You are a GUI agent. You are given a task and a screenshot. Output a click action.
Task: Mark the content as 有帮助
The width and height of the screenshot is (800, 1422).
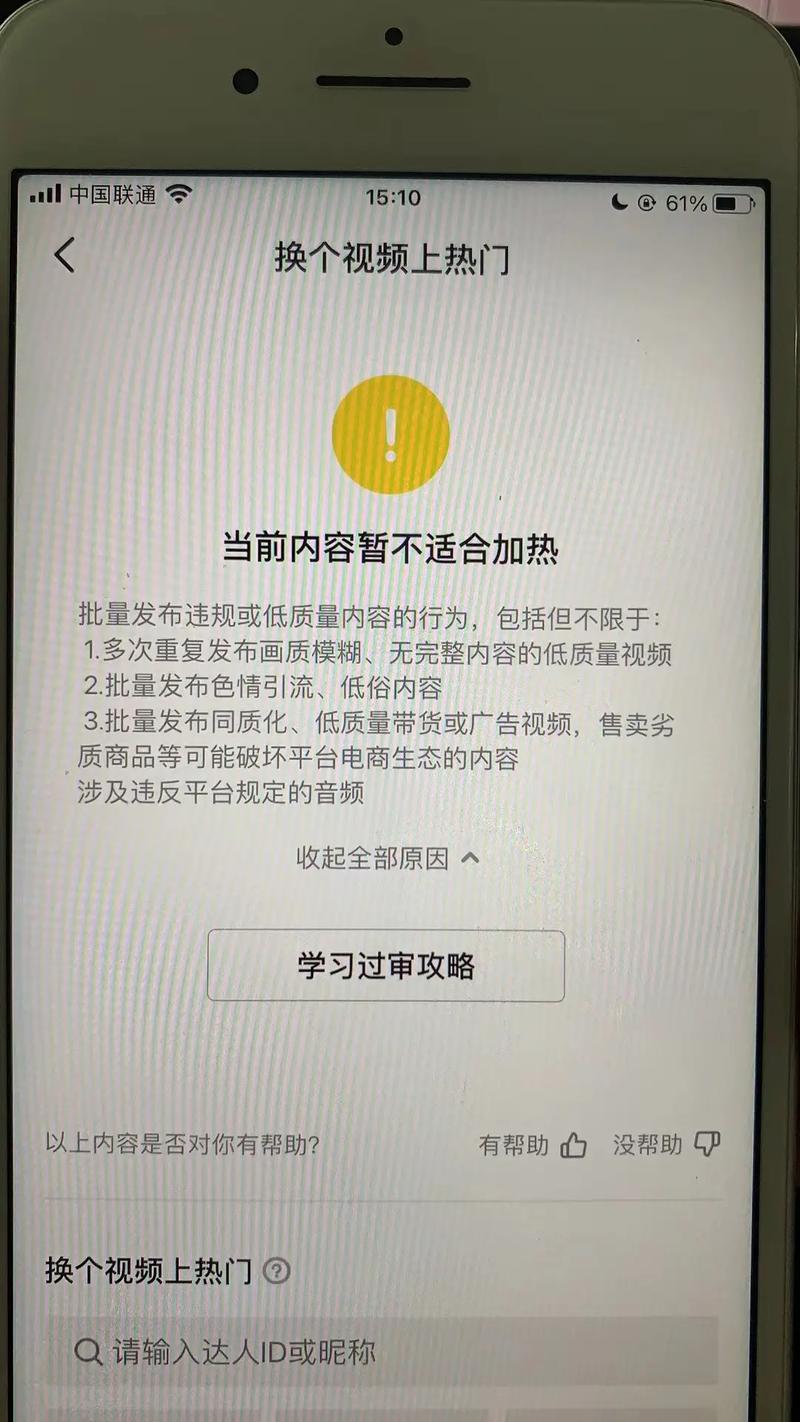point(532,1145)
